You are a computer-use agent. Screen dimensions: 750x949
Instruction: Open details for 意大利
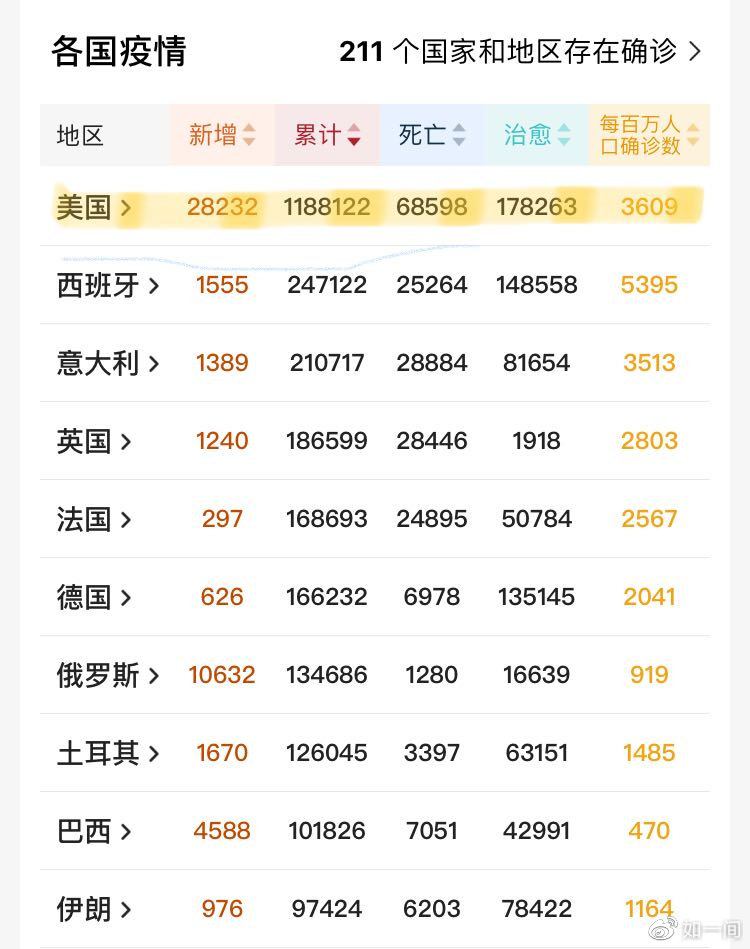pos(108,363)
